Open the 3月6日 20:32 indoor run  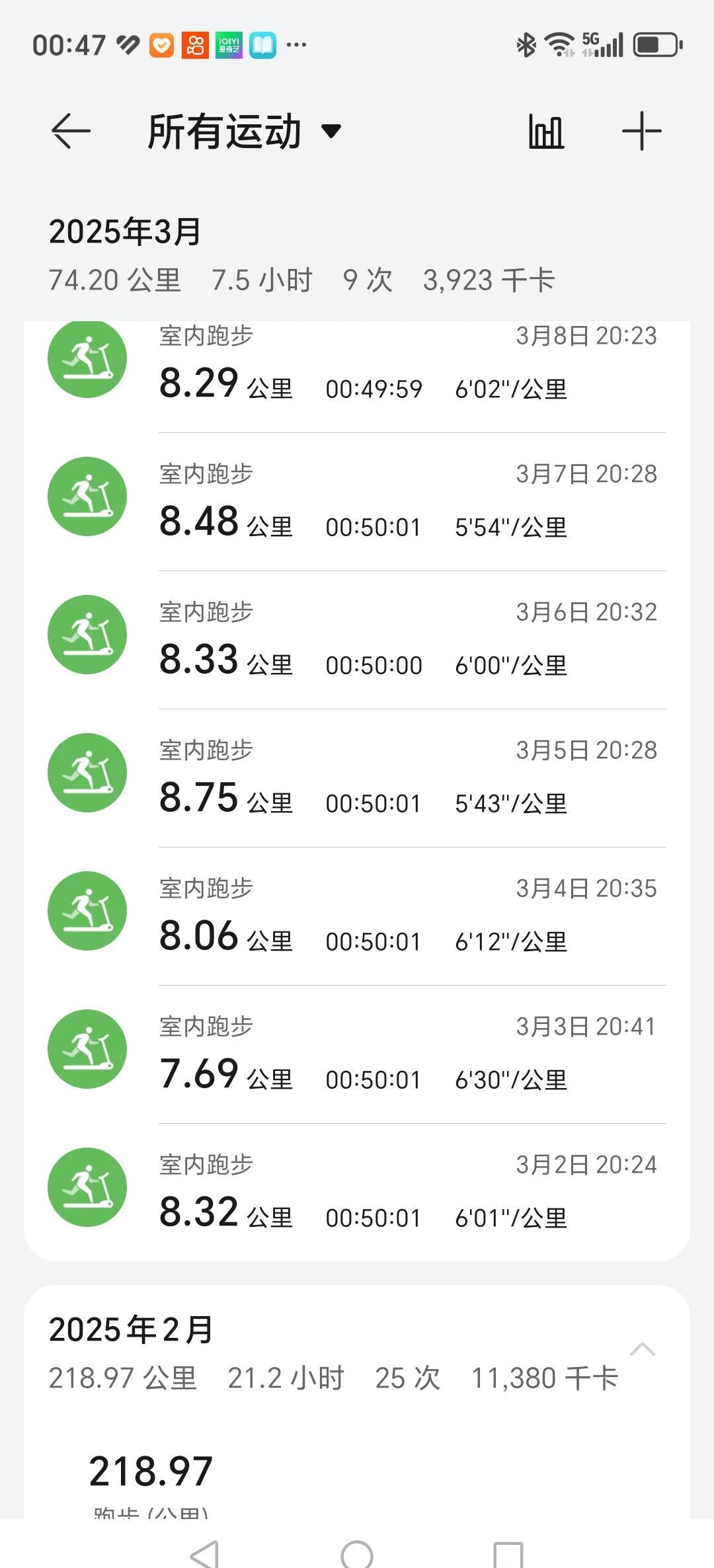pyautogui.click(x=357, y=640)
